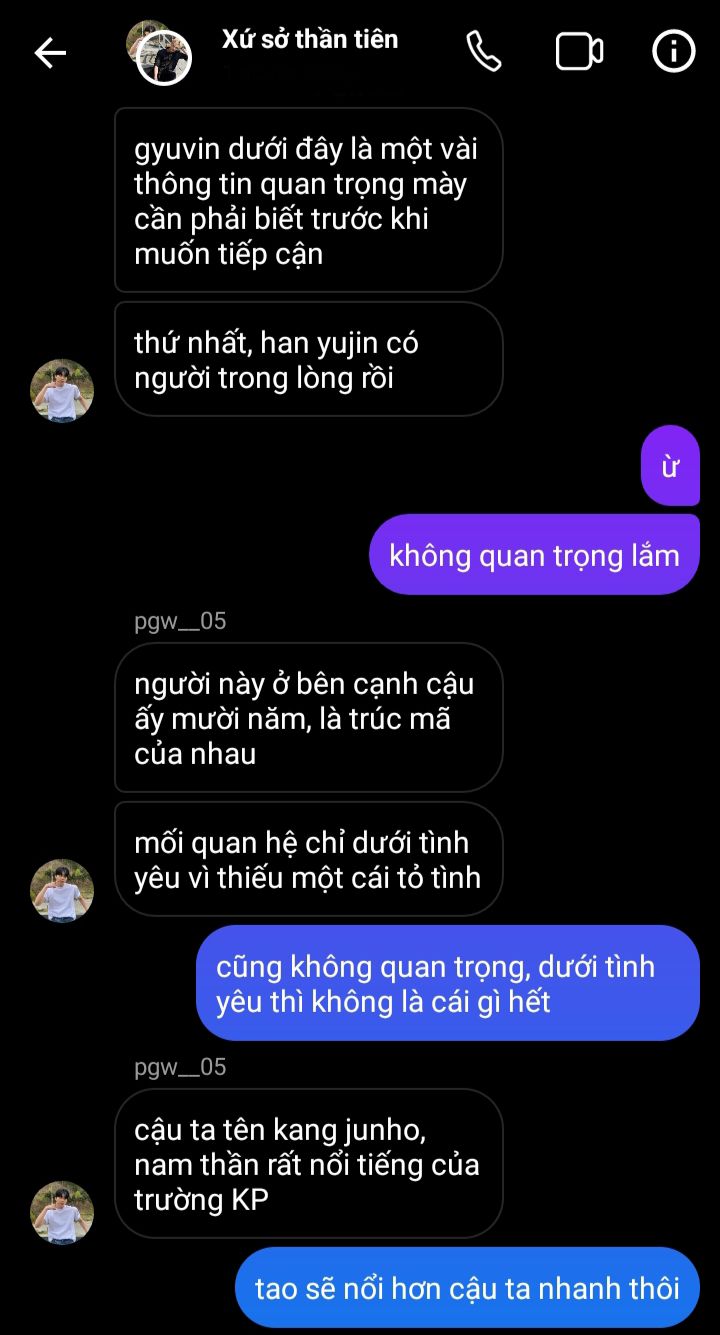Tap sender avatar beside 'trường KP' message
The height and width of the screenshot is (1335, 720).
tap(62, 1213)
